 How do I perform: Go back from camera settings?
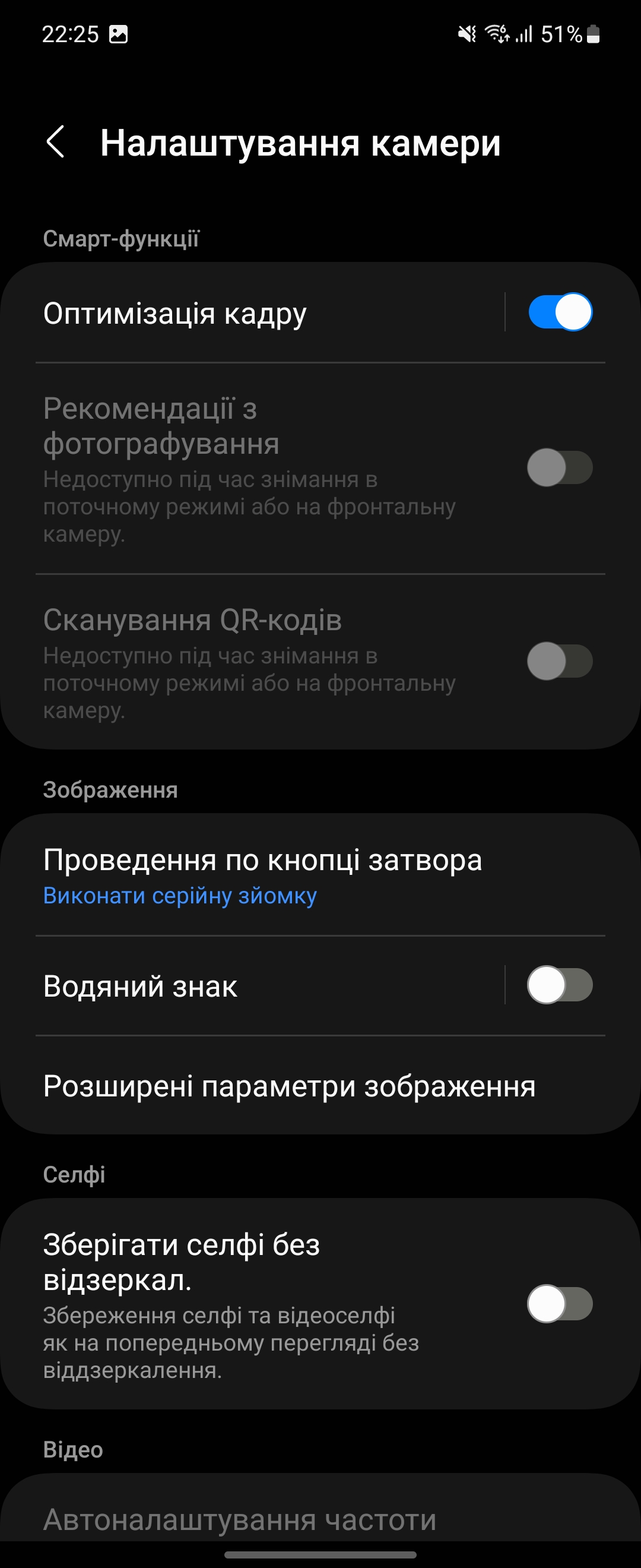tap(55, 143)
